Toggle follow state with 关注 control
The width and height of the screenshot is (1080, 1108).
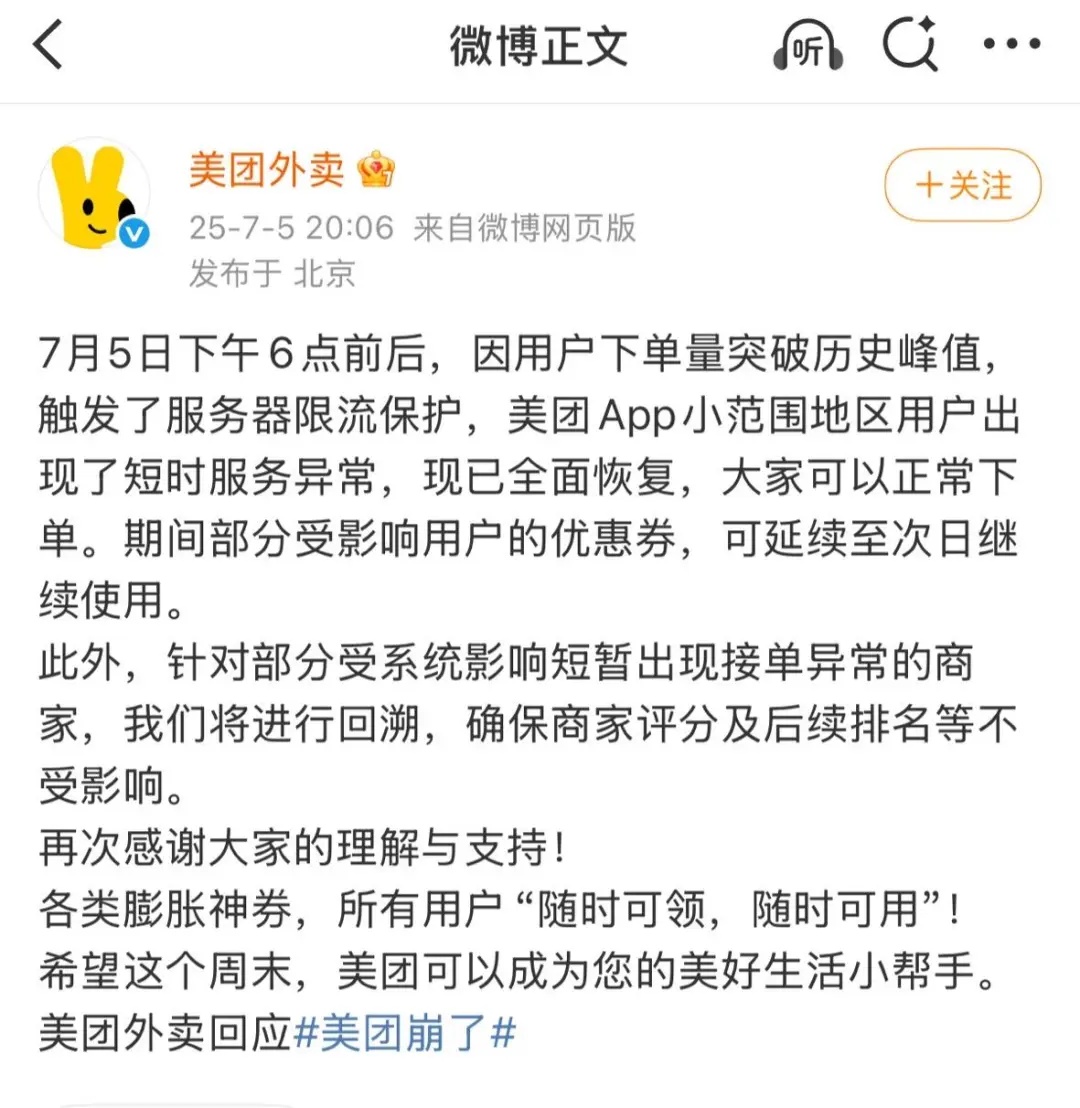pyautogui.click(x=961, y=186)
